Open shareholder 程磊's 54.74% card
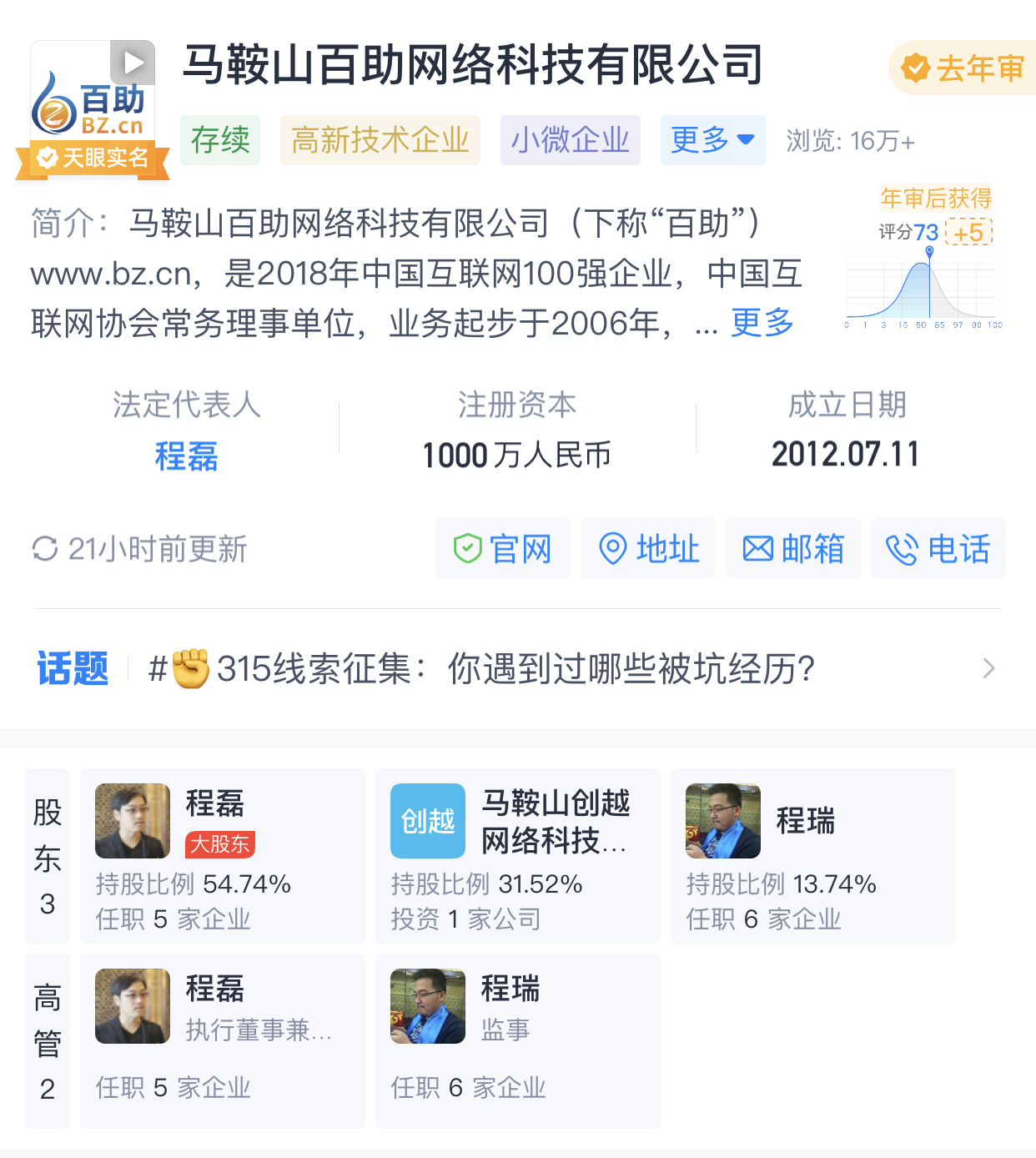 (x=223, y=856)
